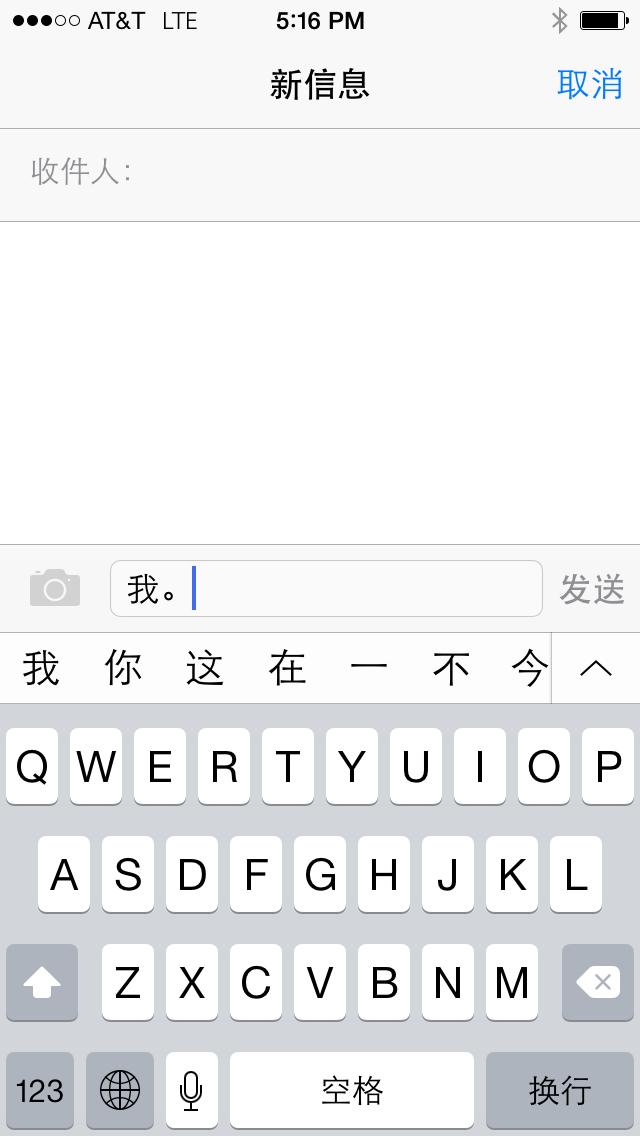Tap the 换行 return key
Image resolution: width=640 pixels, height=1136 pixels.
pos(560,1090)
